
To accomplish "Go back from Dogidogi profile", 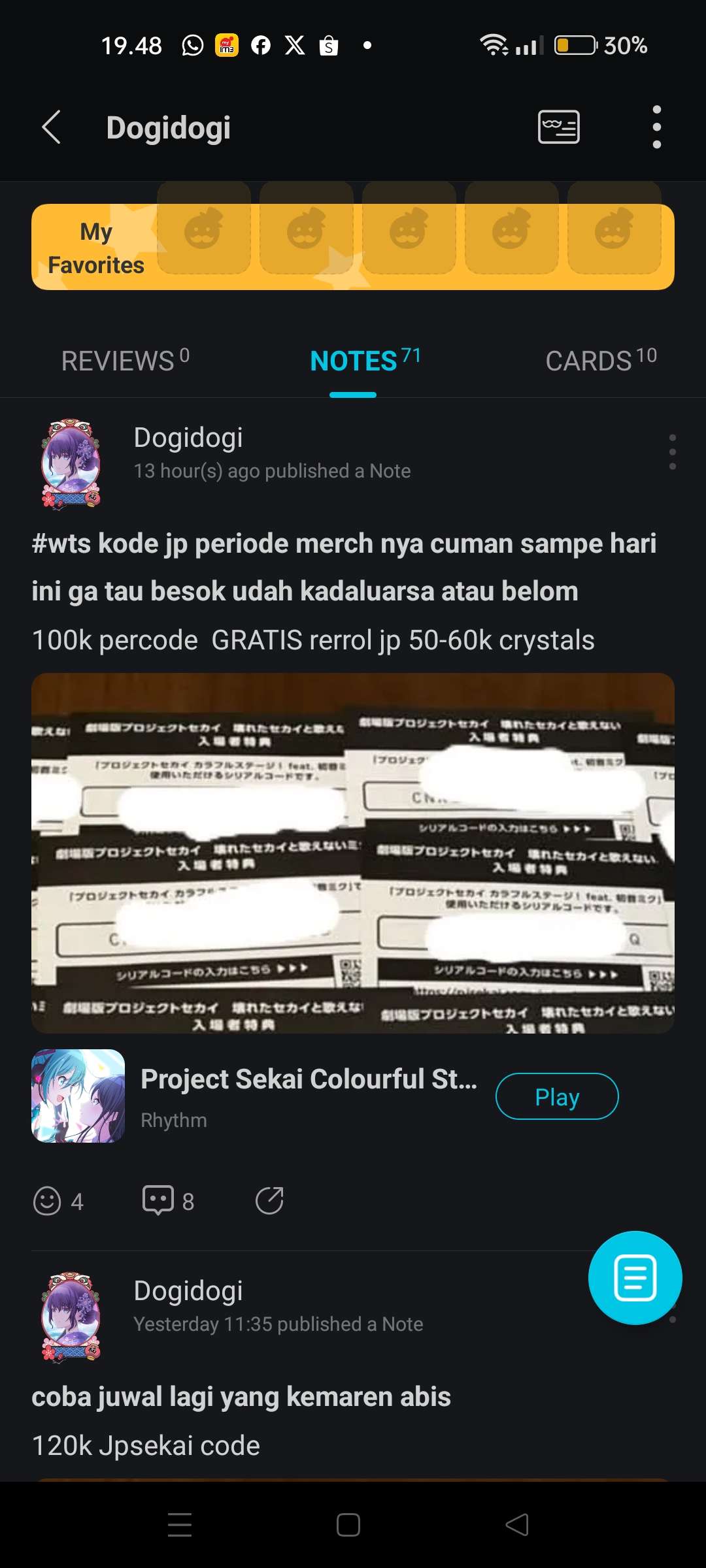I will click(51, 127).
